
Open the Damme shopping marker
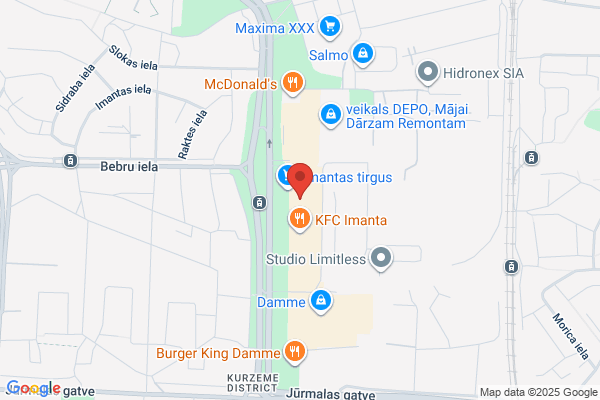321,301
